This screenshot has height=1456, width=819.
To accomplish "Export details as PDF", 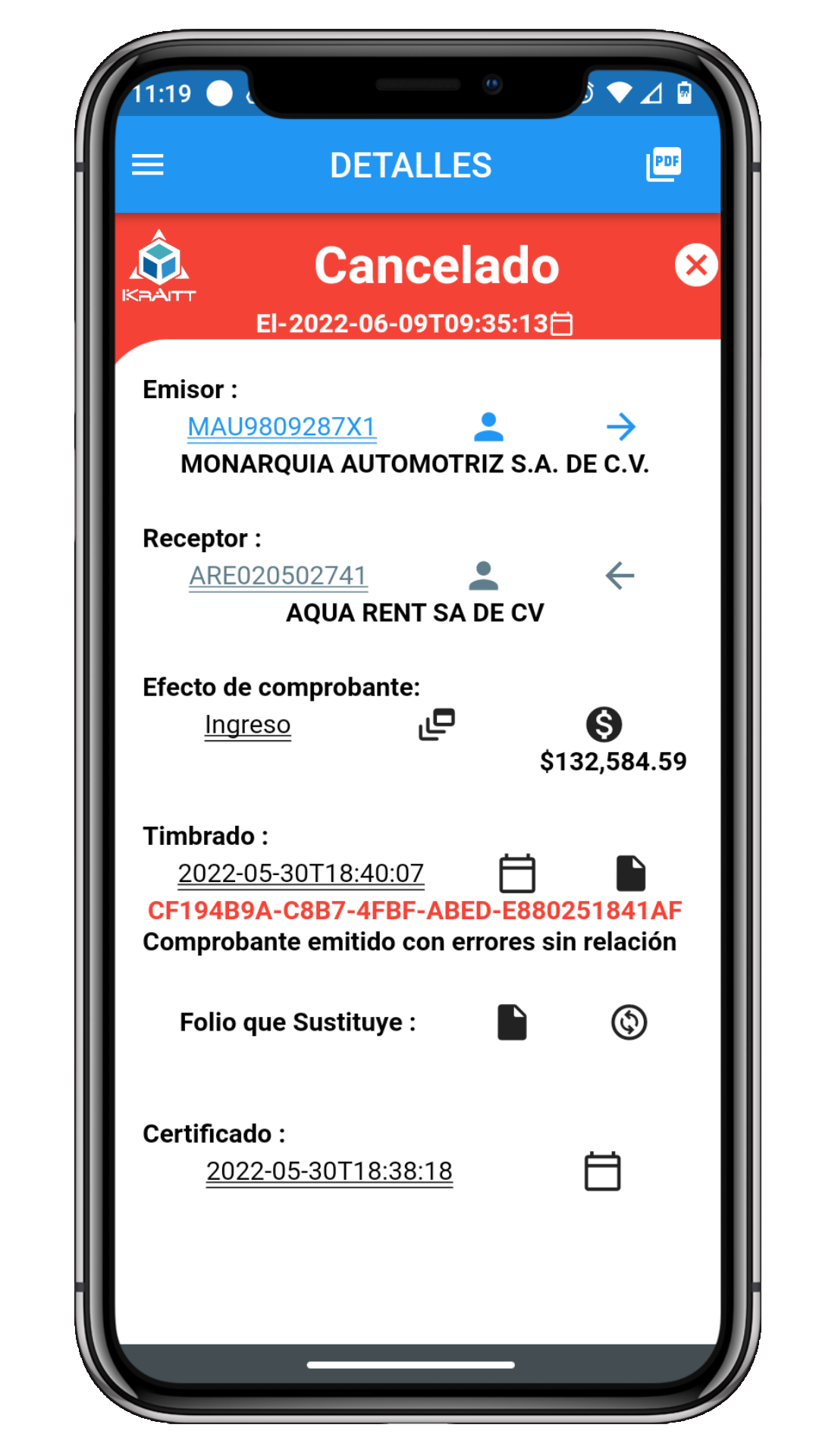I will (664, 164).
